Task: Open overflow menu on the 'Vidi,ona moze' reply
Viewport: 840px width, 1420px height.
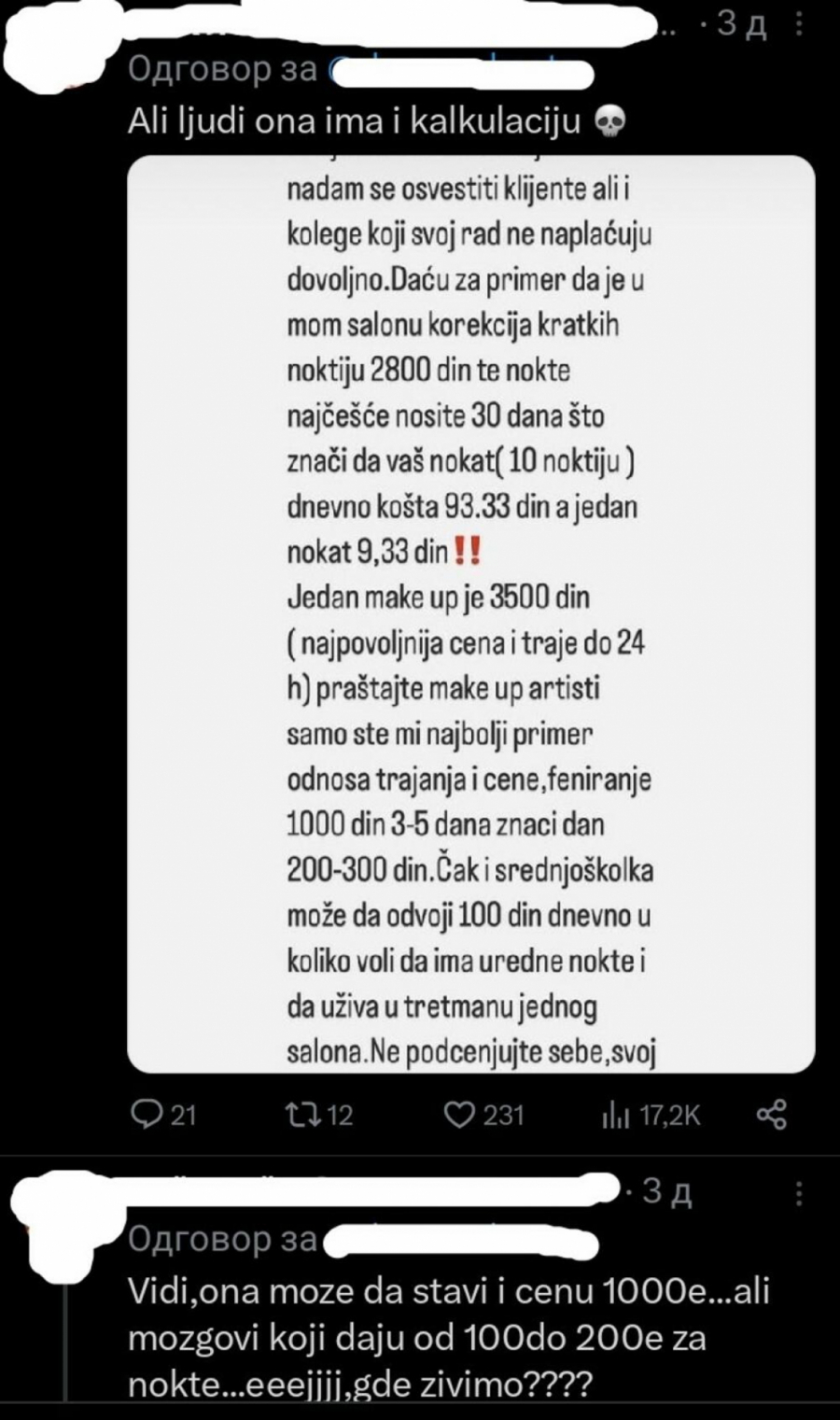Action: point(799,1193)
